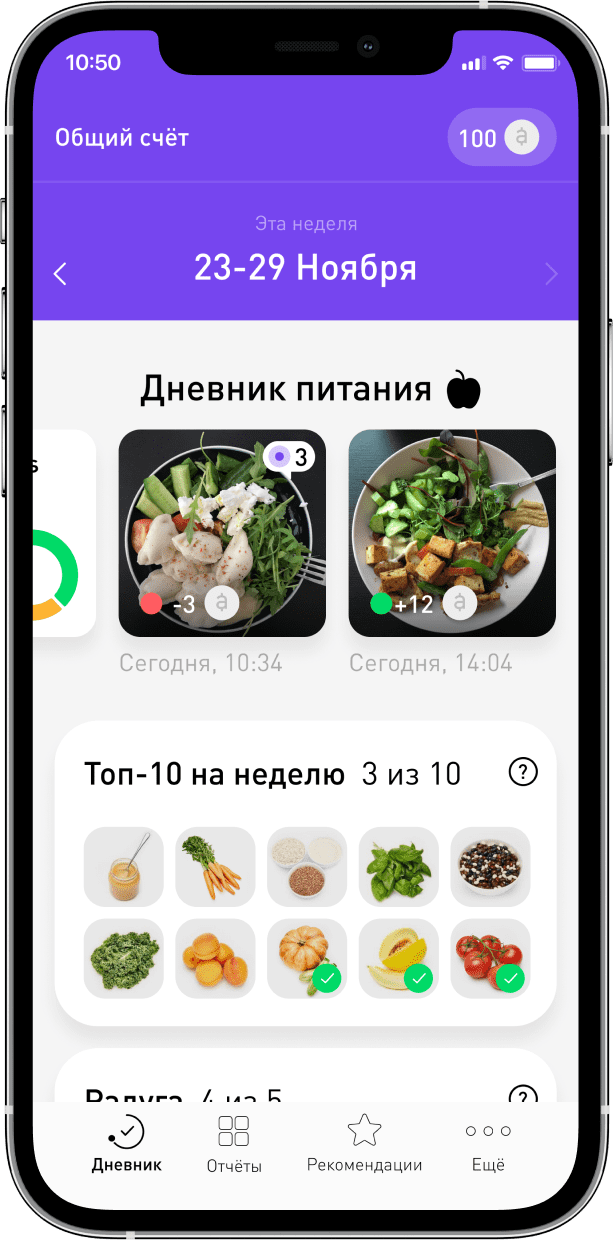Screen dimensions: 614x1240
Task: Go to the previous week
Action: 60,273
